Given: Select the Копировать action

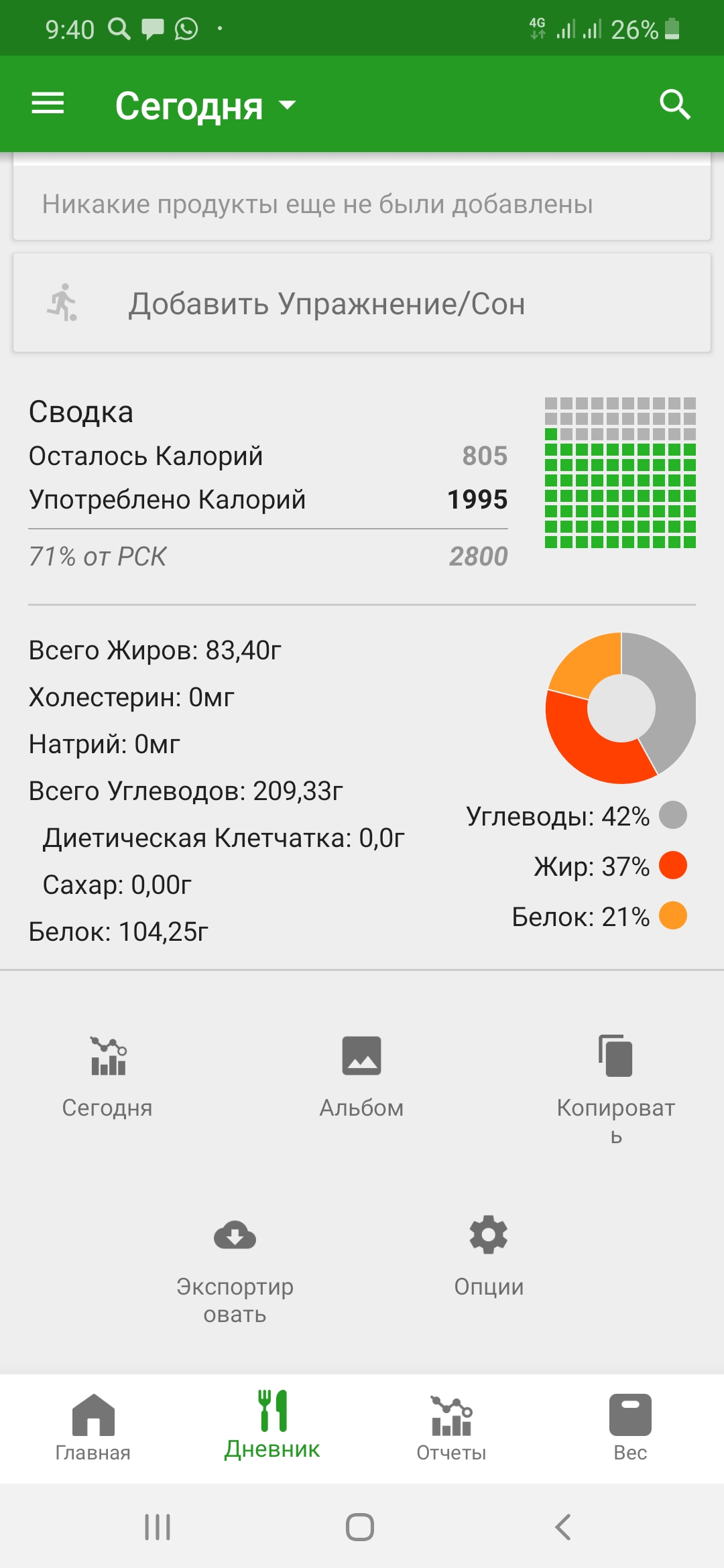Looking at the screenshot, I should pos(615,1086).
